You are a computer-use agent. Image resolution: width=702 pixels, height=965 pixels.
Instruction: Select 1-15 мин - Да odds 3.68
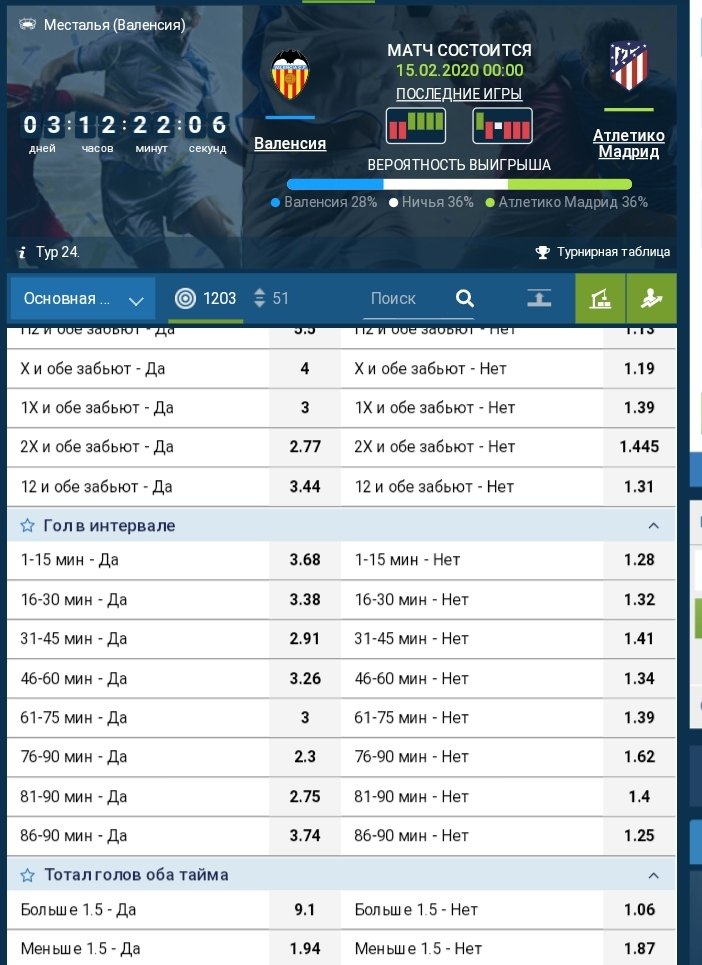(305, 560)
